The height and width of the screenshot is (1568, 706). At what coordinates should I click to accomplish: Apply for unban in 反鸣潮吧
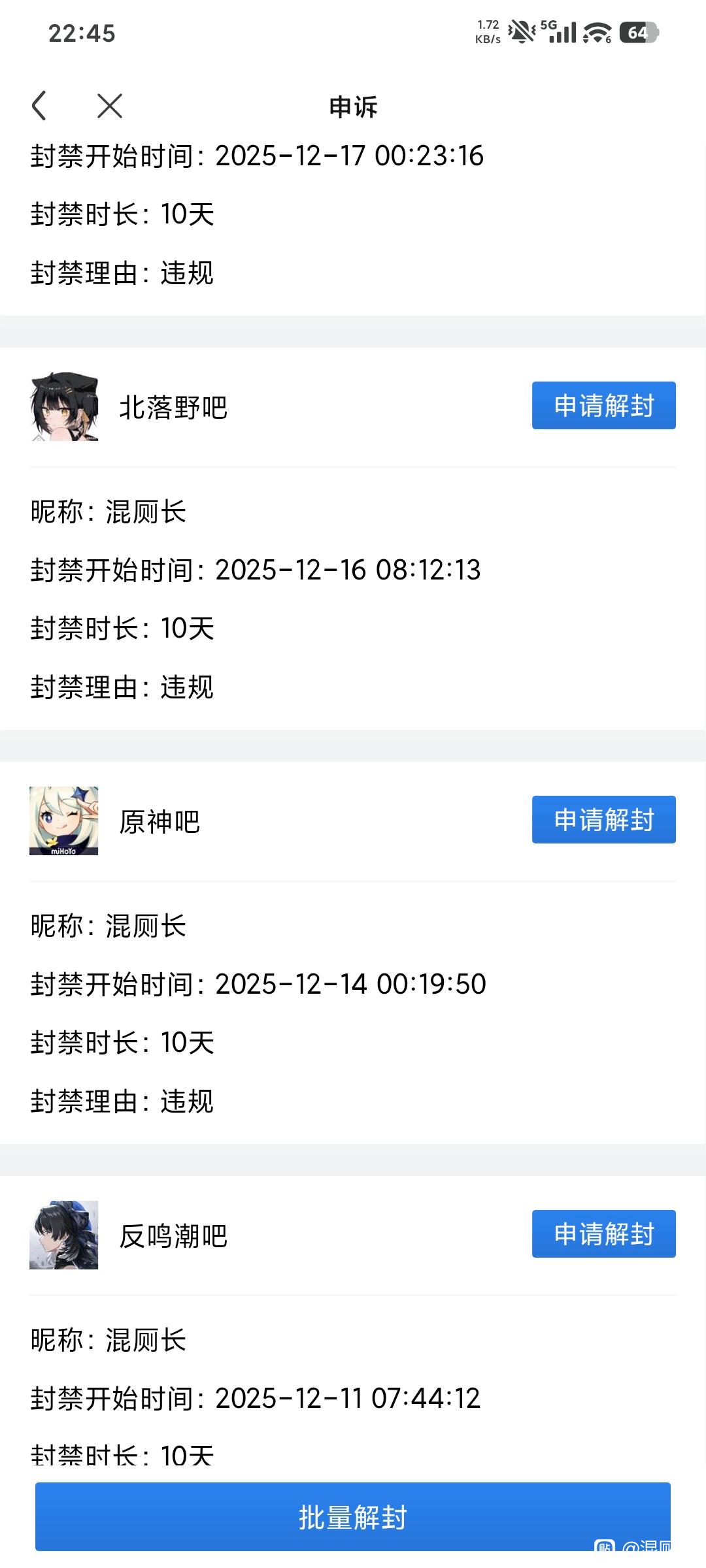click(x=603, y=1234)
